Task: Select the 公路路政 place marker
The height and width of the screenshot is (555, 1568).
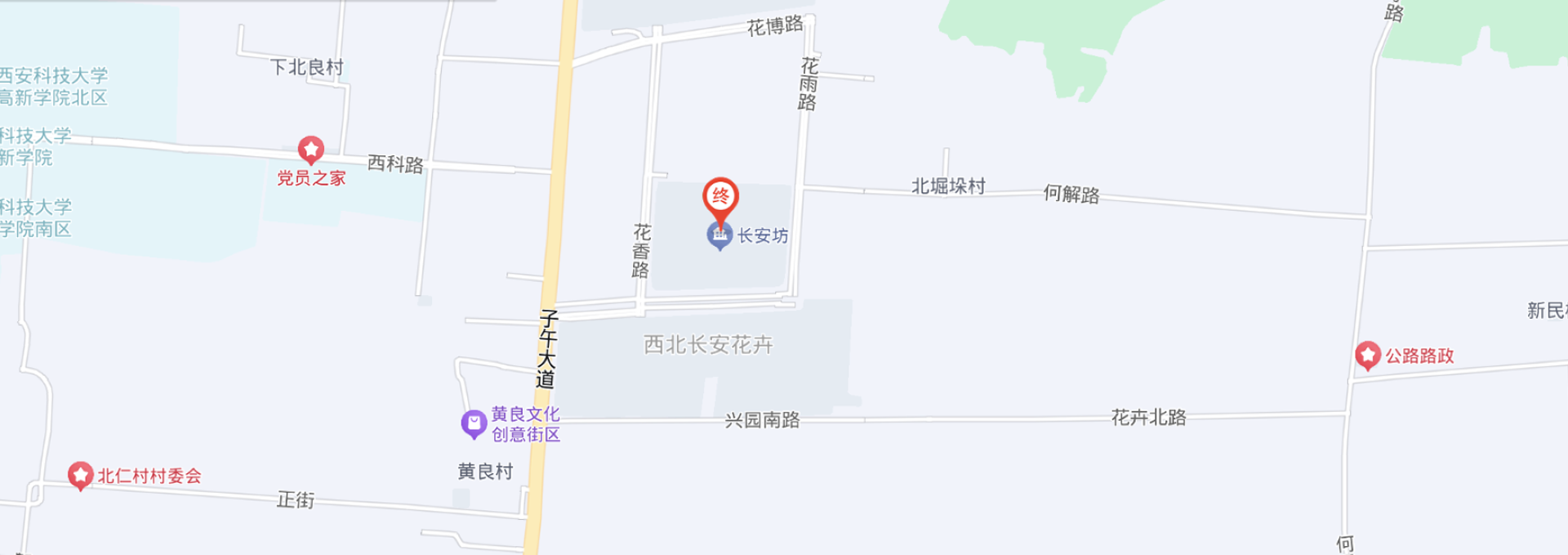Action: pos(1368,356)
